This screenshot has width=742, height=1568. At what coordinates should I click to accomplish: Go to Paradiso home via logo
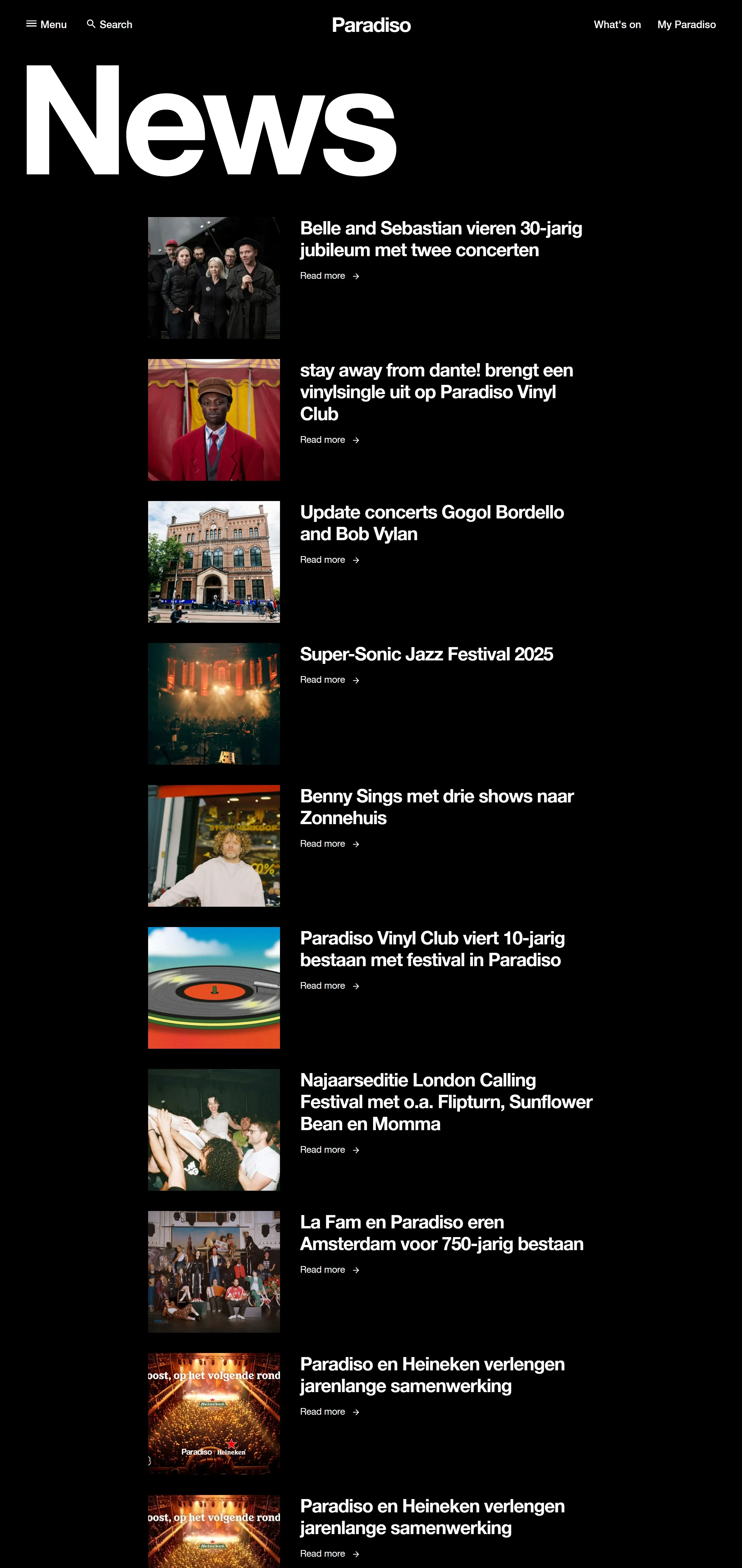click(371, 25)
